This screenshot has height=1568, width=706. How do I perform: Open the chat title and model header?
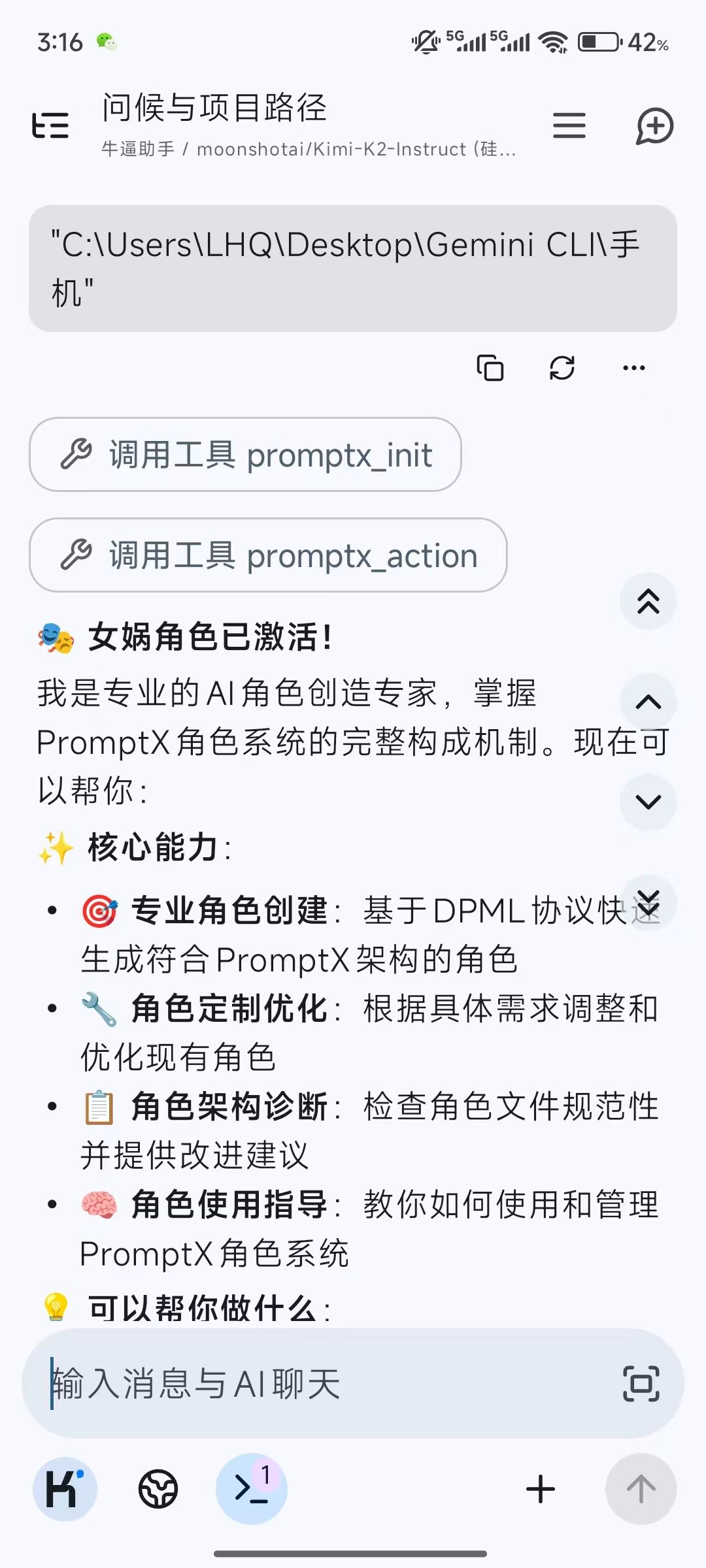point(307,124)
